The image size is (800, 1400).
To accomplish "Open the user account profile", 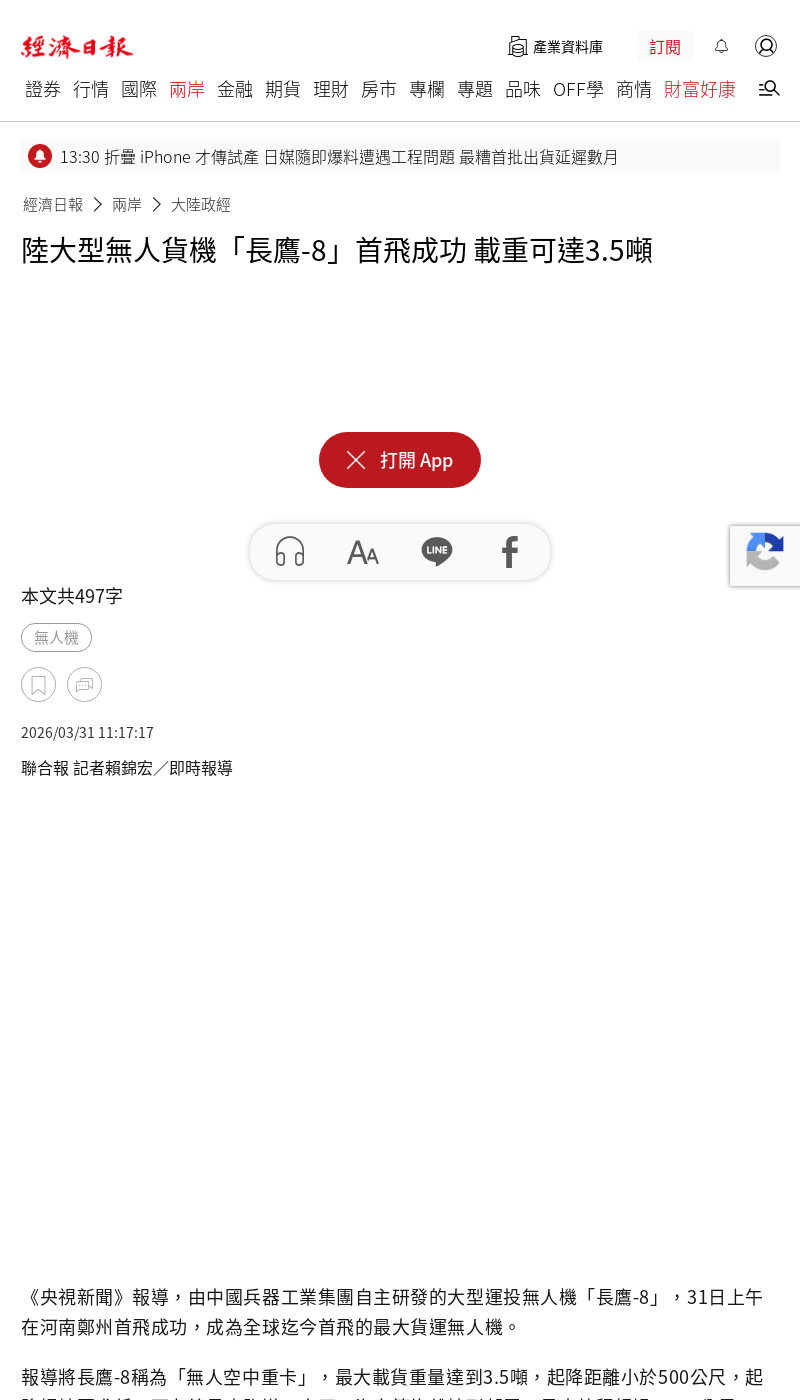I will point(766,46).
